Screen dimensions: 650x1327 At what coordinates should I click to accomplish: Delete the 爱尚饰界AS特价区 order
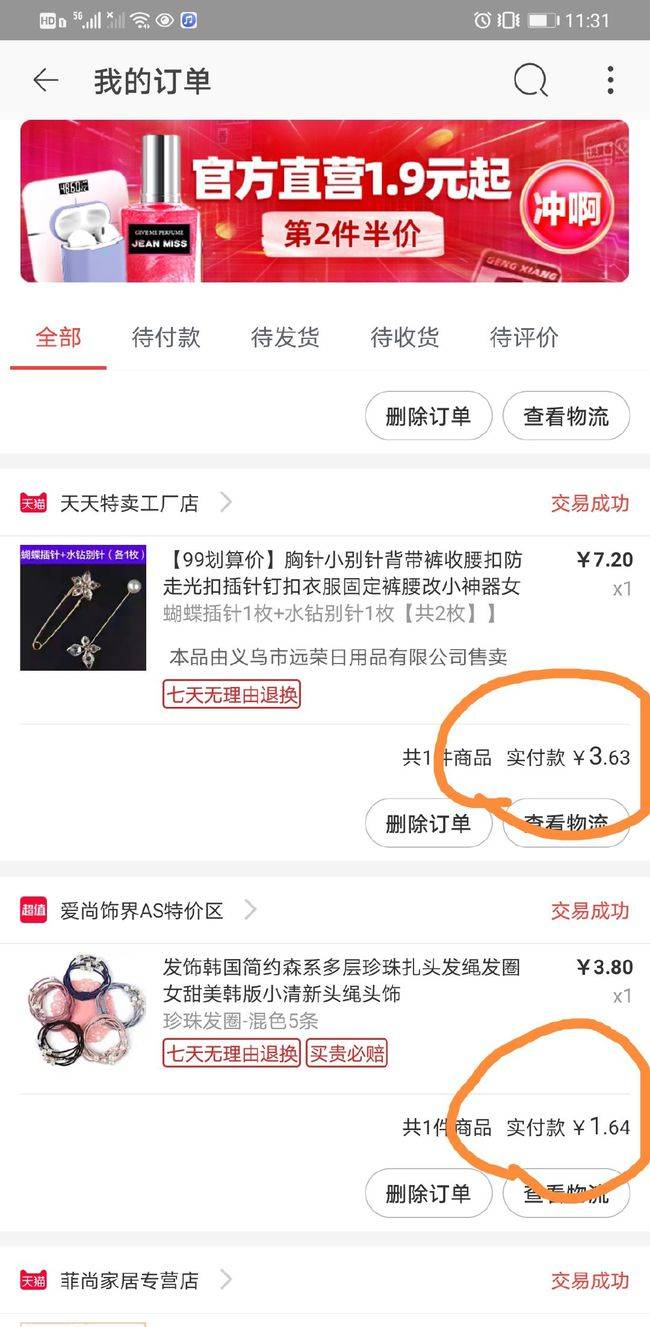[428, 1192]
